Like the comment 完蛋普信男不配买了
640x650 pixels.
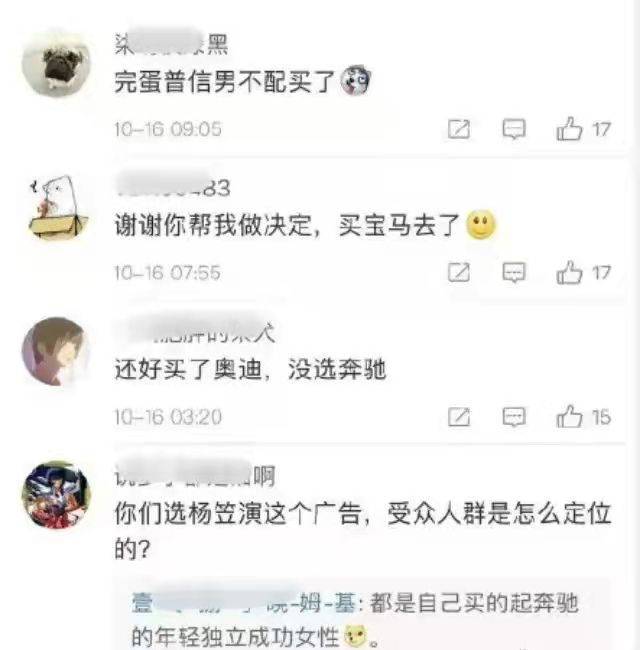pos(570,129)
